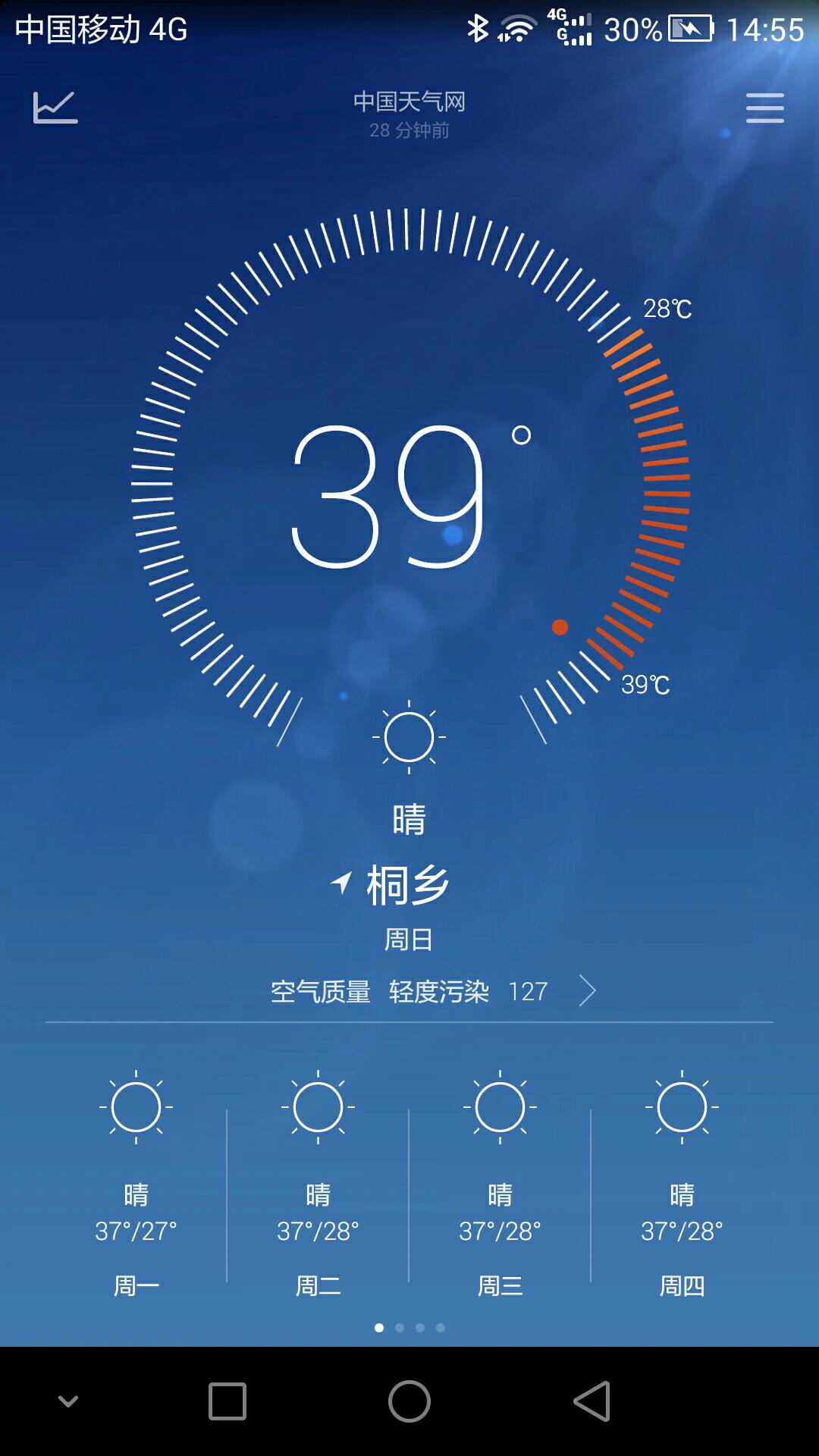This screenshot has height=1456, width=819.
Task: View Tuesday (周二) forecast
Action: point(318,1184)
